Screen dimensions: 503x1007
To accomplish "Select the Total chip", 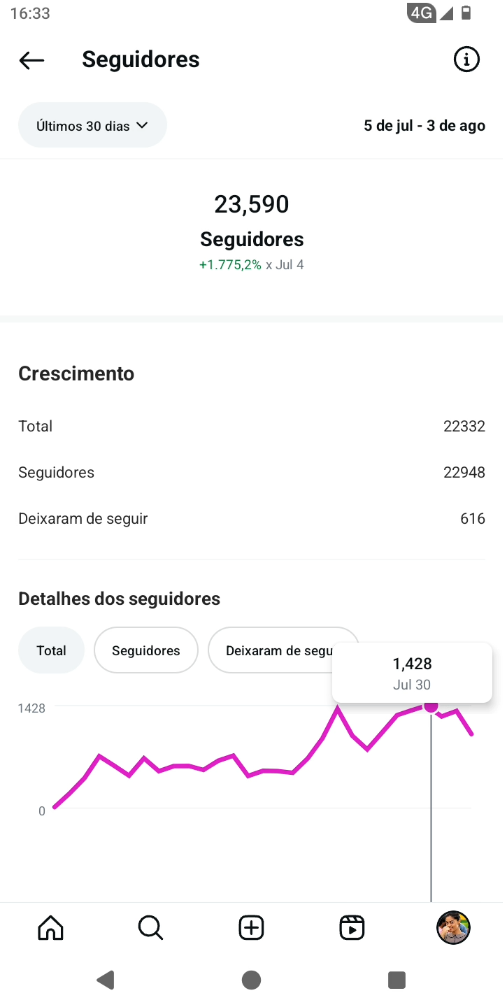I will pos(51,650).
